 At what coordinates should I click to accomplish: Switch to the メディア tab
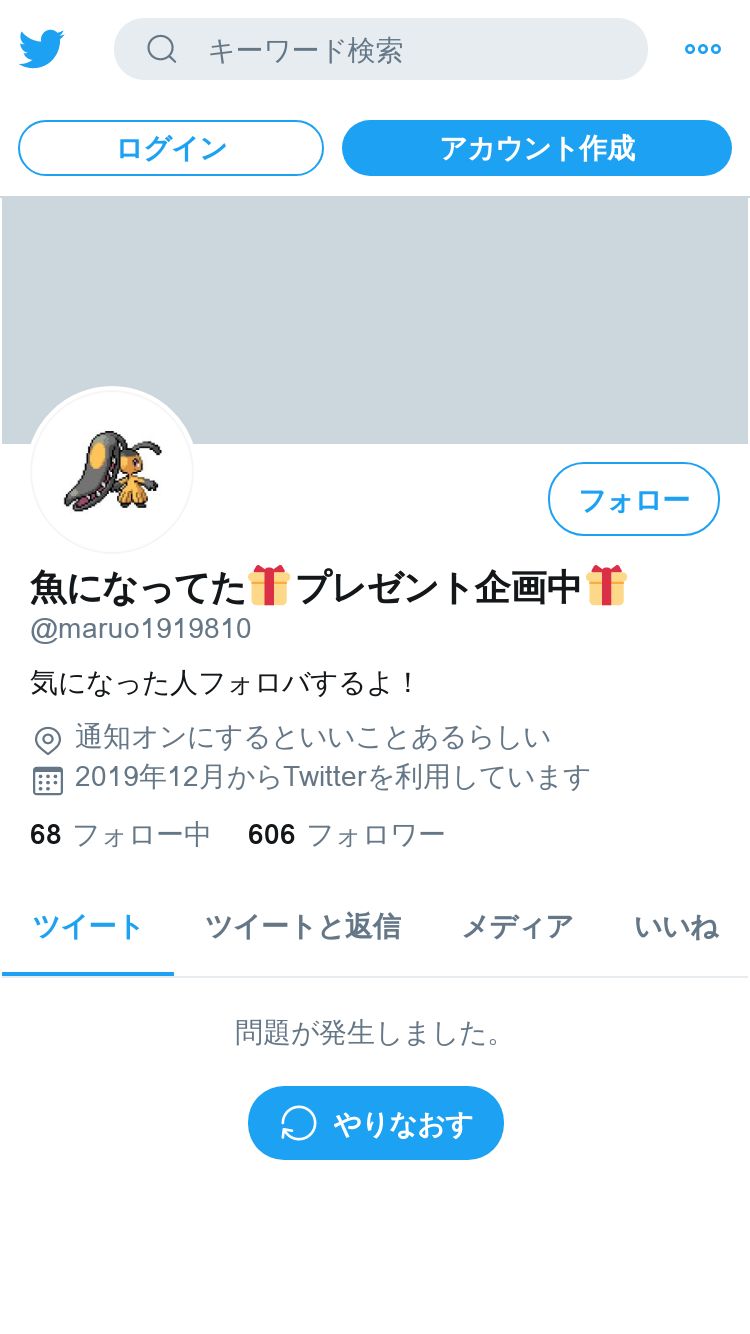(517, 927)
